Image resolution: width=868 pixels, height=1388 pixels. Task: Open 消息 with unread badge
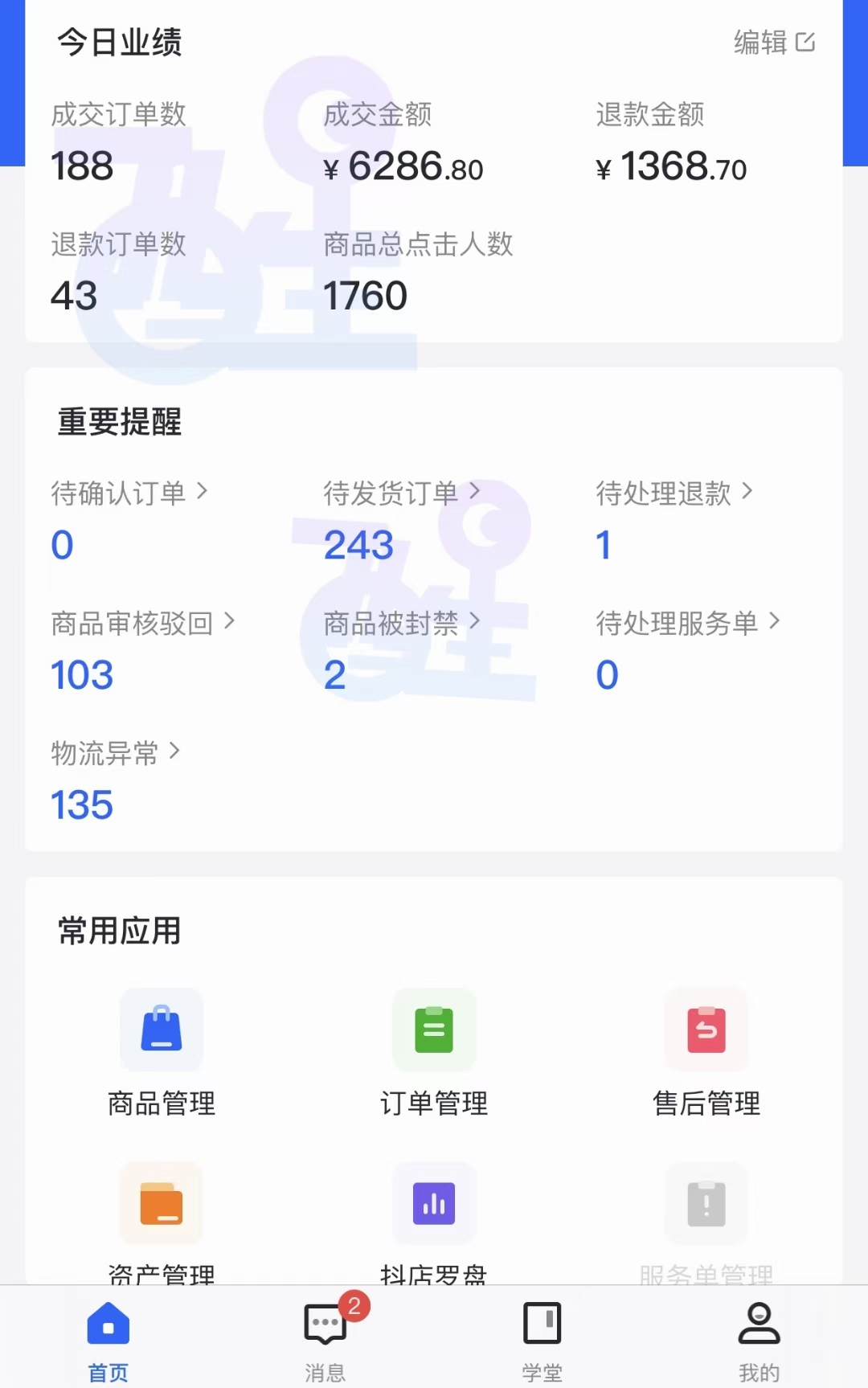click(325, 1338)
